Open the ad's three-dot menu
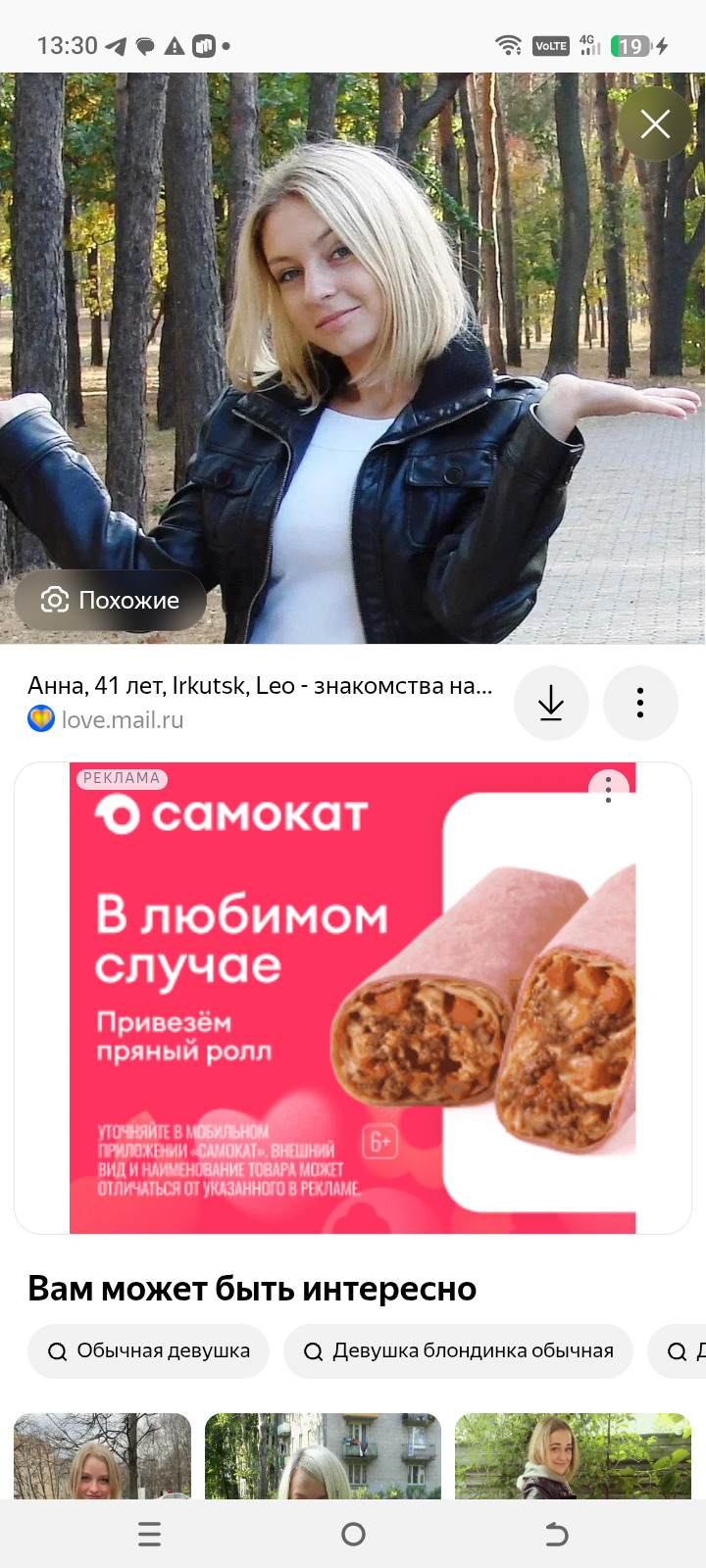The width and height of the screenshot is (706, 1568). (x=608, y=789)
